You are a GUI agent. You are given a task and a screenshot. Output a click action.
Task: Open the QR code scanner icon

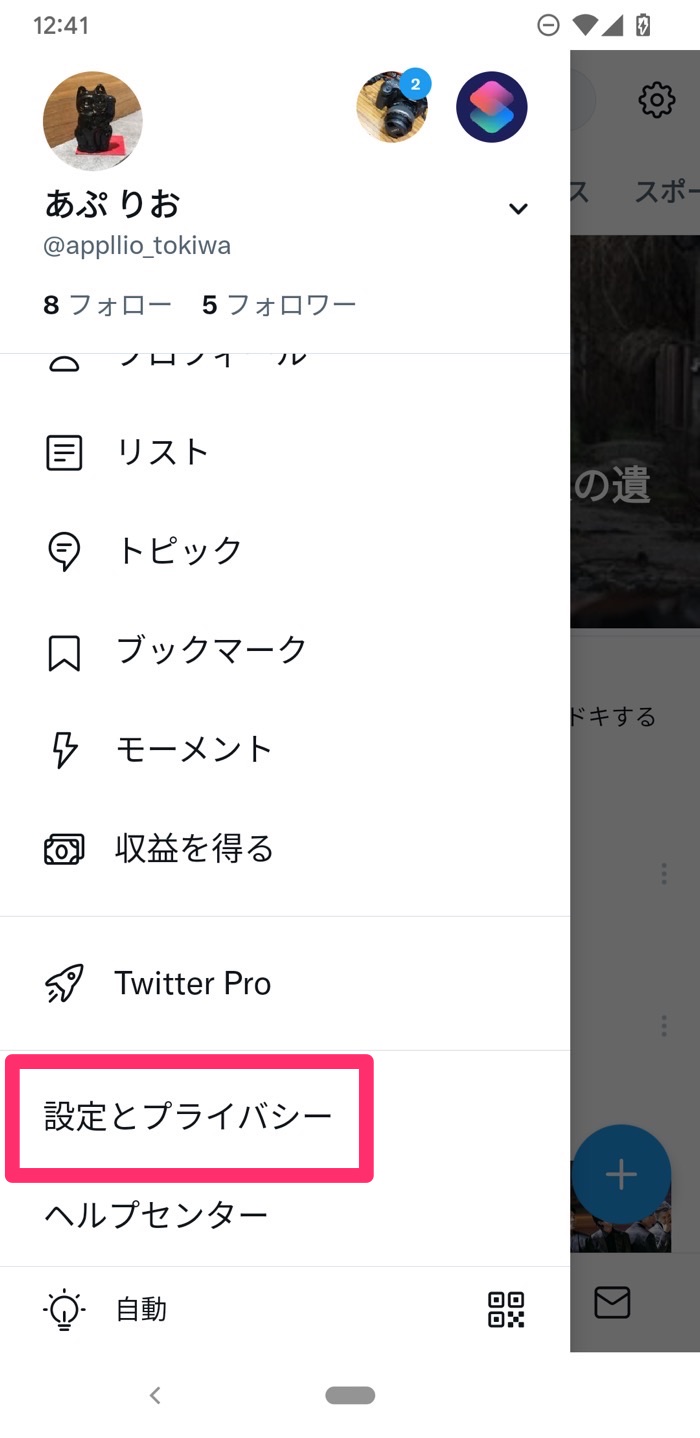(x=506, y=1309)
